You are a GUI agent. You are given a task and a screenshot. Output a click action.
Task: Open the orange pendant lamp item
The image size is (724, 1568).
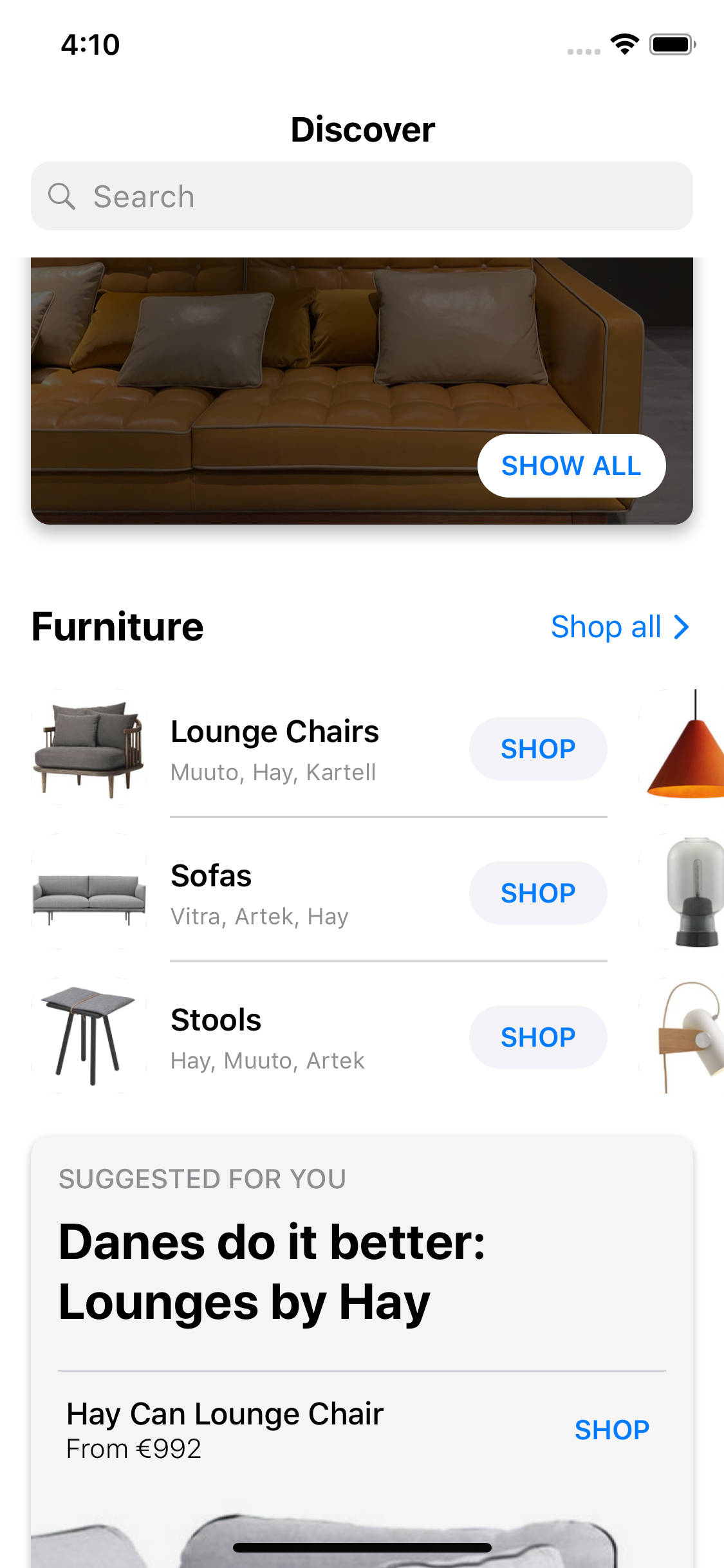pyautogui.click(x=682, y=747)
